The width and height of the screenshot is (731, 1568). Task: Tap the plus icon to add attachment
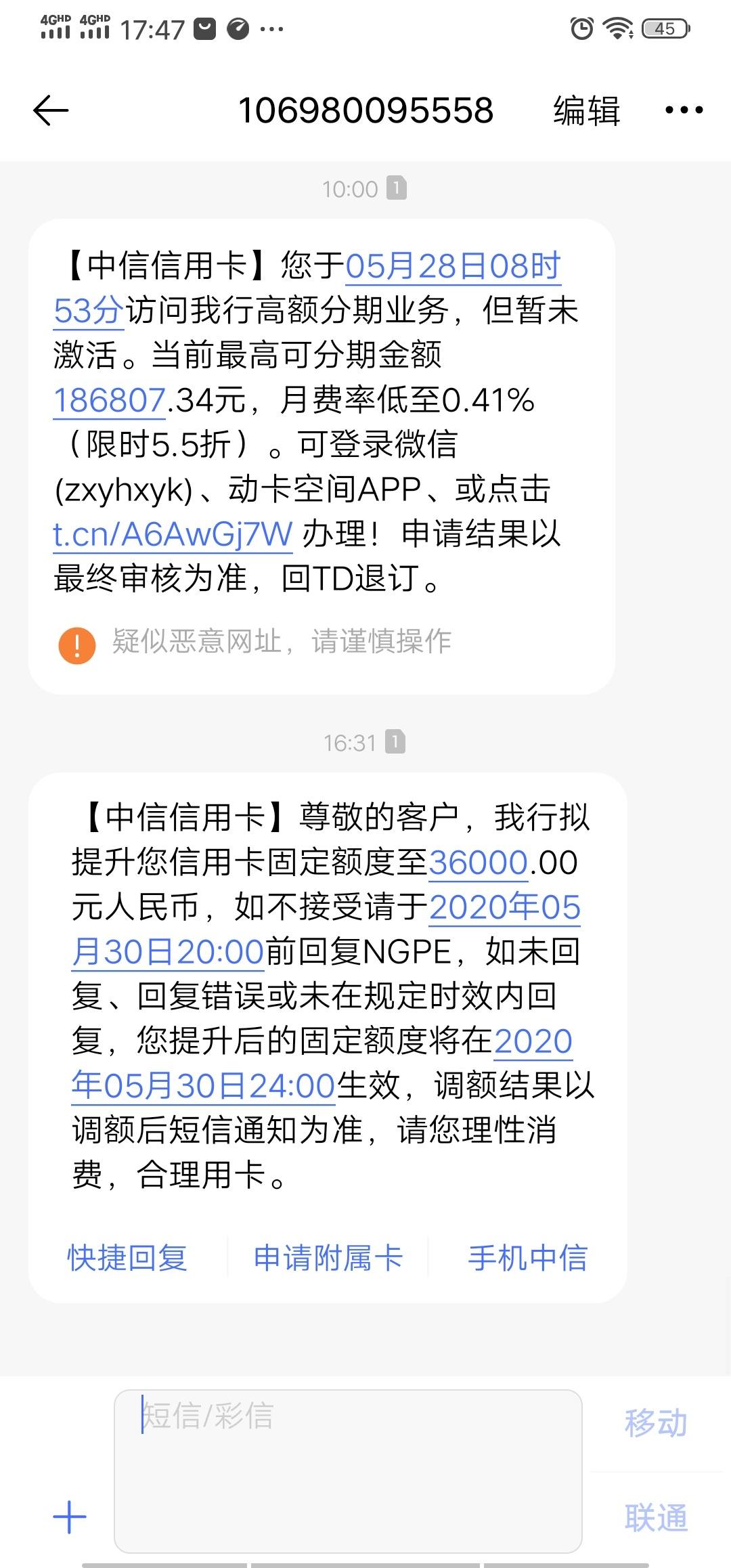point(70,1517)
